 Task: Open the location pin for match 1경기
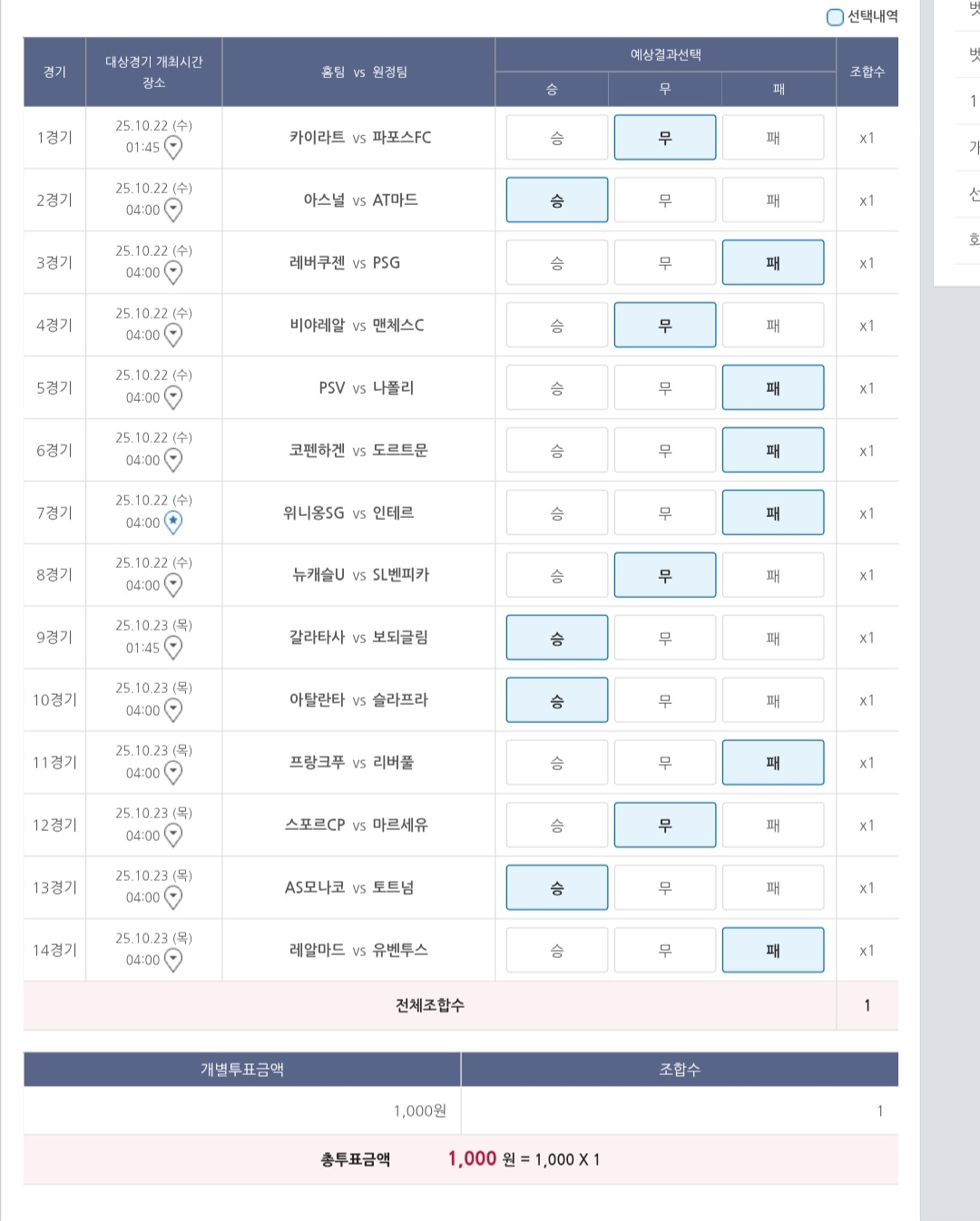click(x=172, y=147)
